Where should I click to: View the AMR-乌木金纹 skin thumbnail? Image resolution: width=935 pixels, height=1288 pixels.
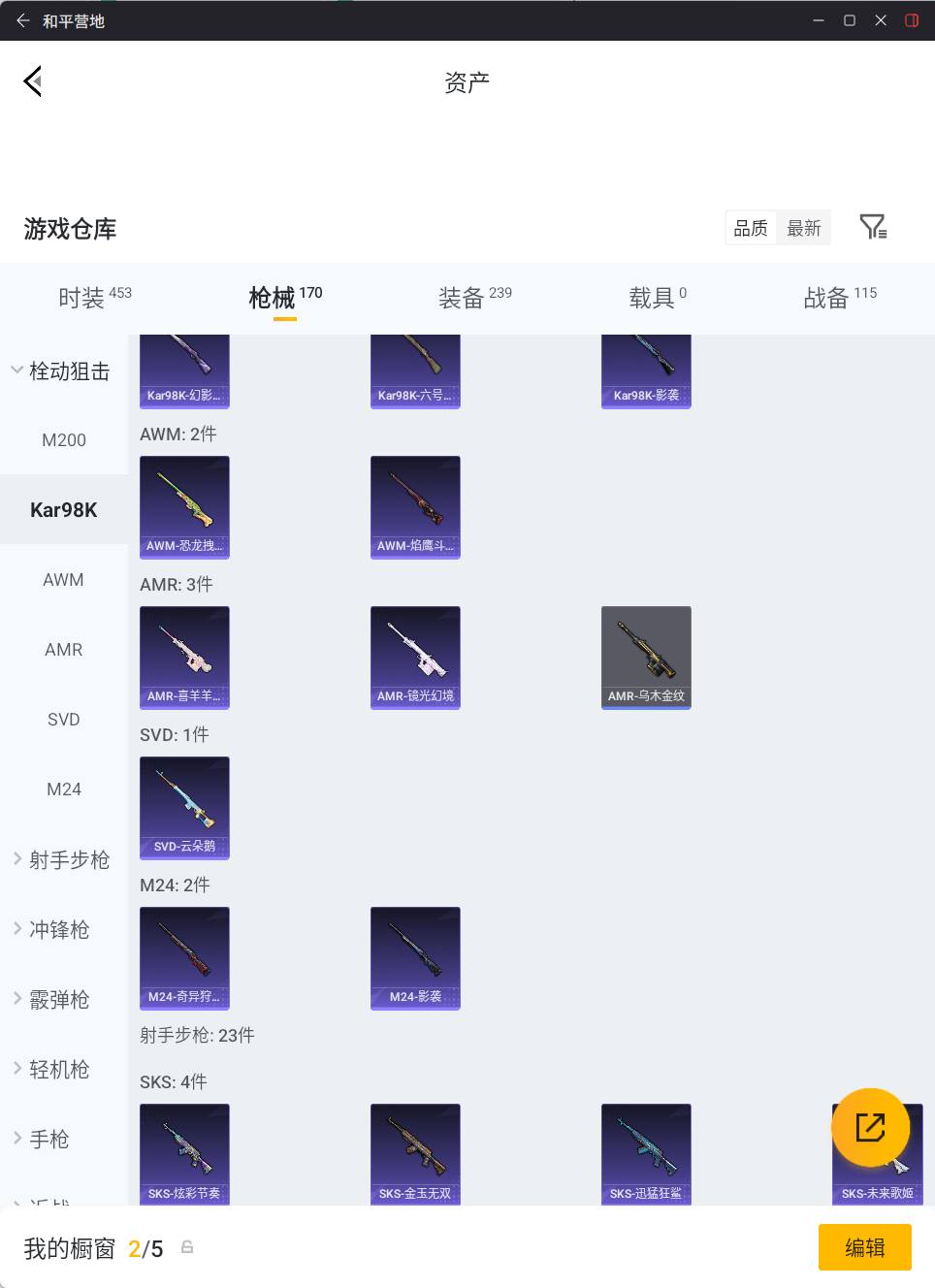[x=646, y=658]
